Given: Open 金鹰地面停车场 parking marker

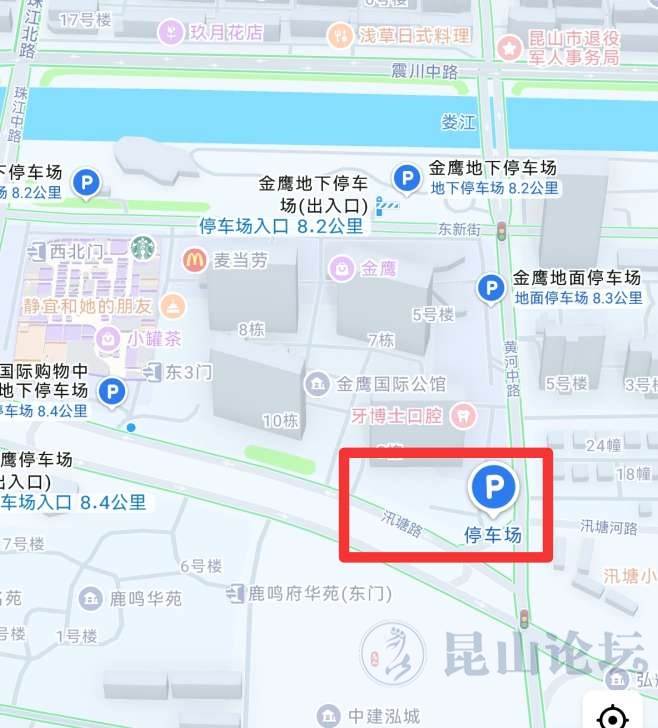Looking at the screenshot, I should point(491,289).
